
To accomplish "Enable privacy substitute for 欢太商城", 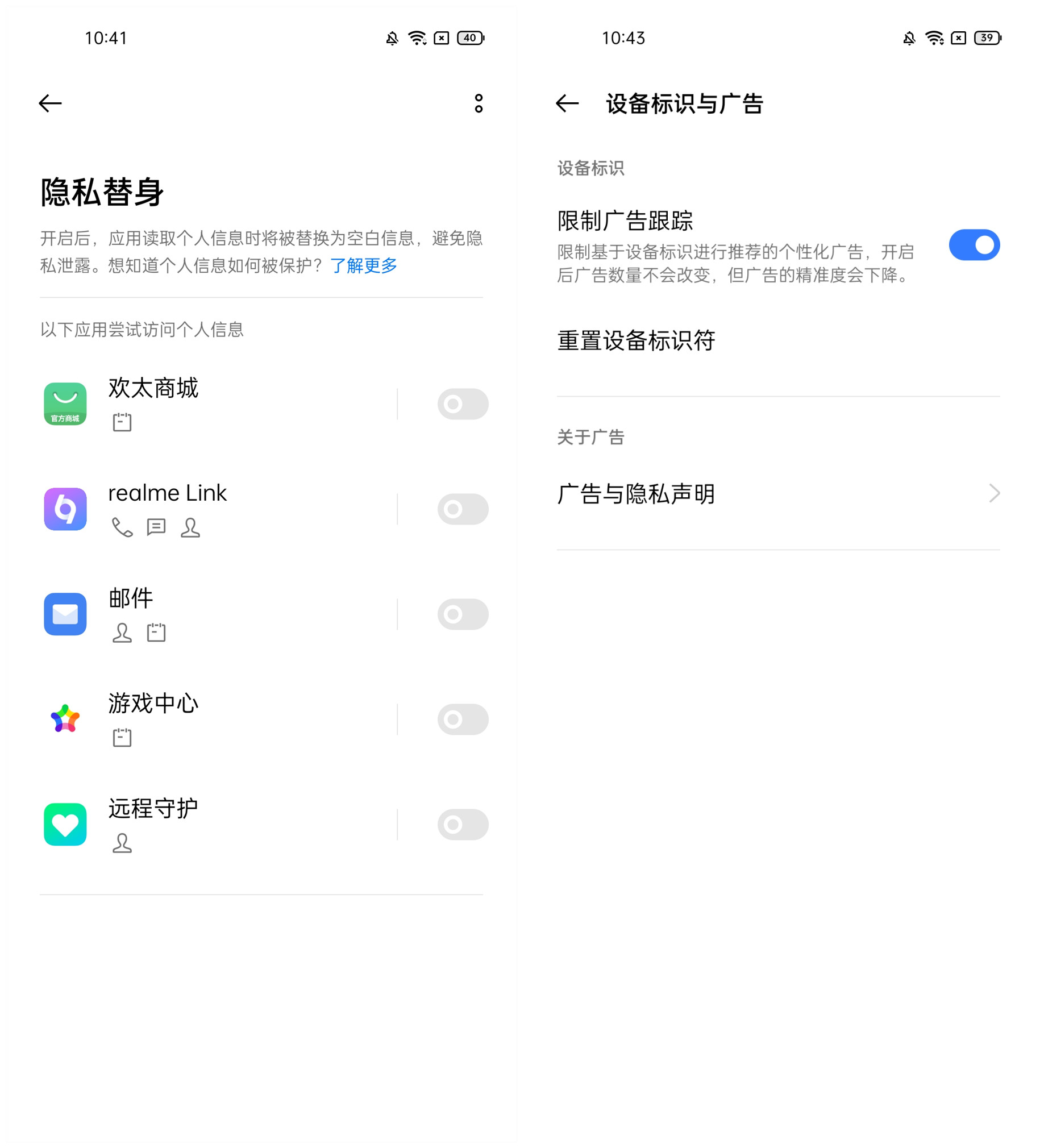I will (462, 404).
